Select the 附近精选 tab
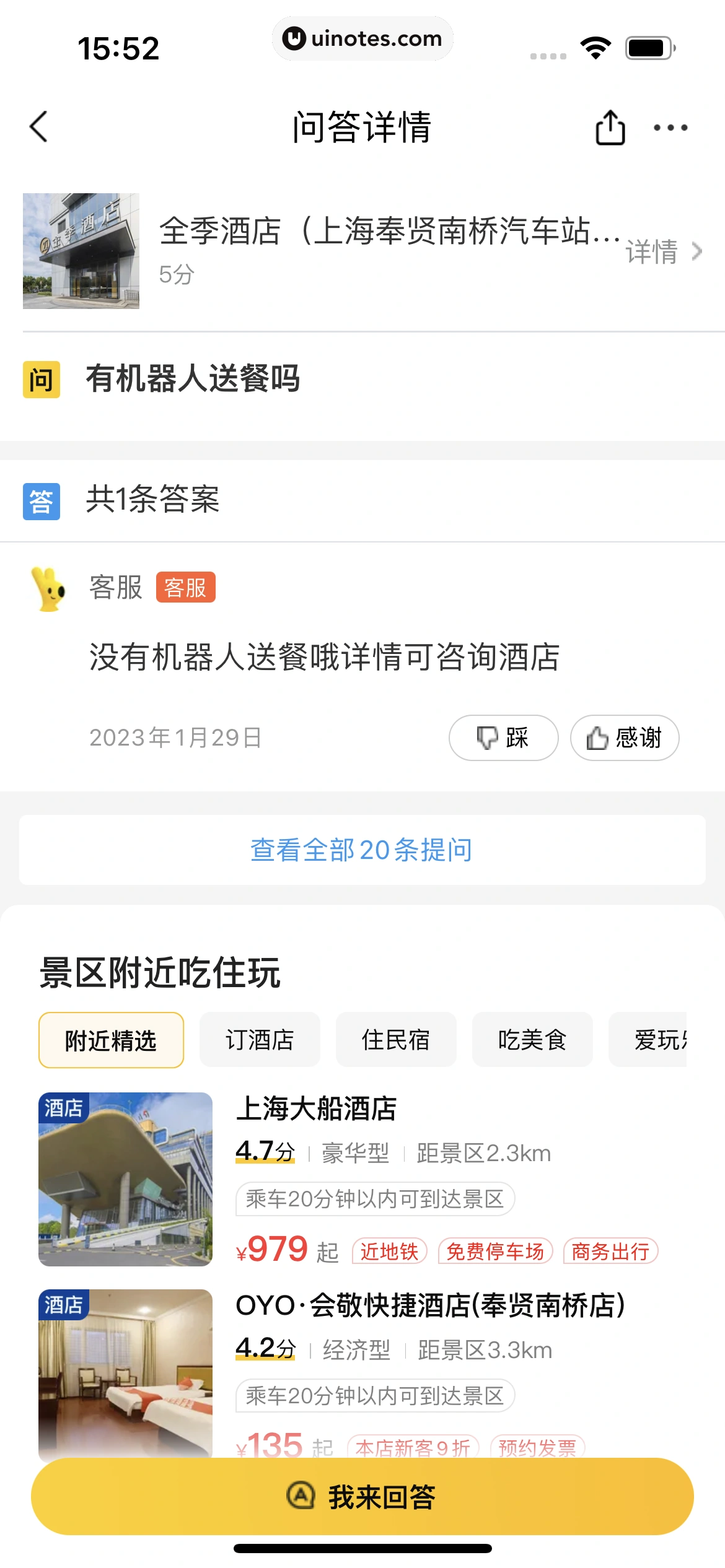The width and height of the screenshot is (725, 1568). click(x=111, y=1040)
